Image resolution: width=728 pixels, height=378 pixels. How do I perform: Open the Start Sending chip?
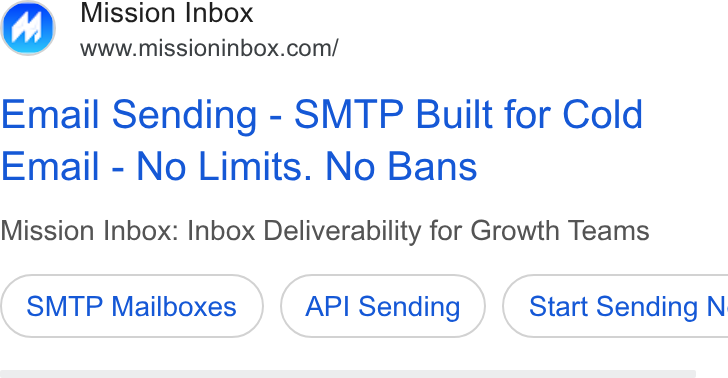tap(615, 306)
